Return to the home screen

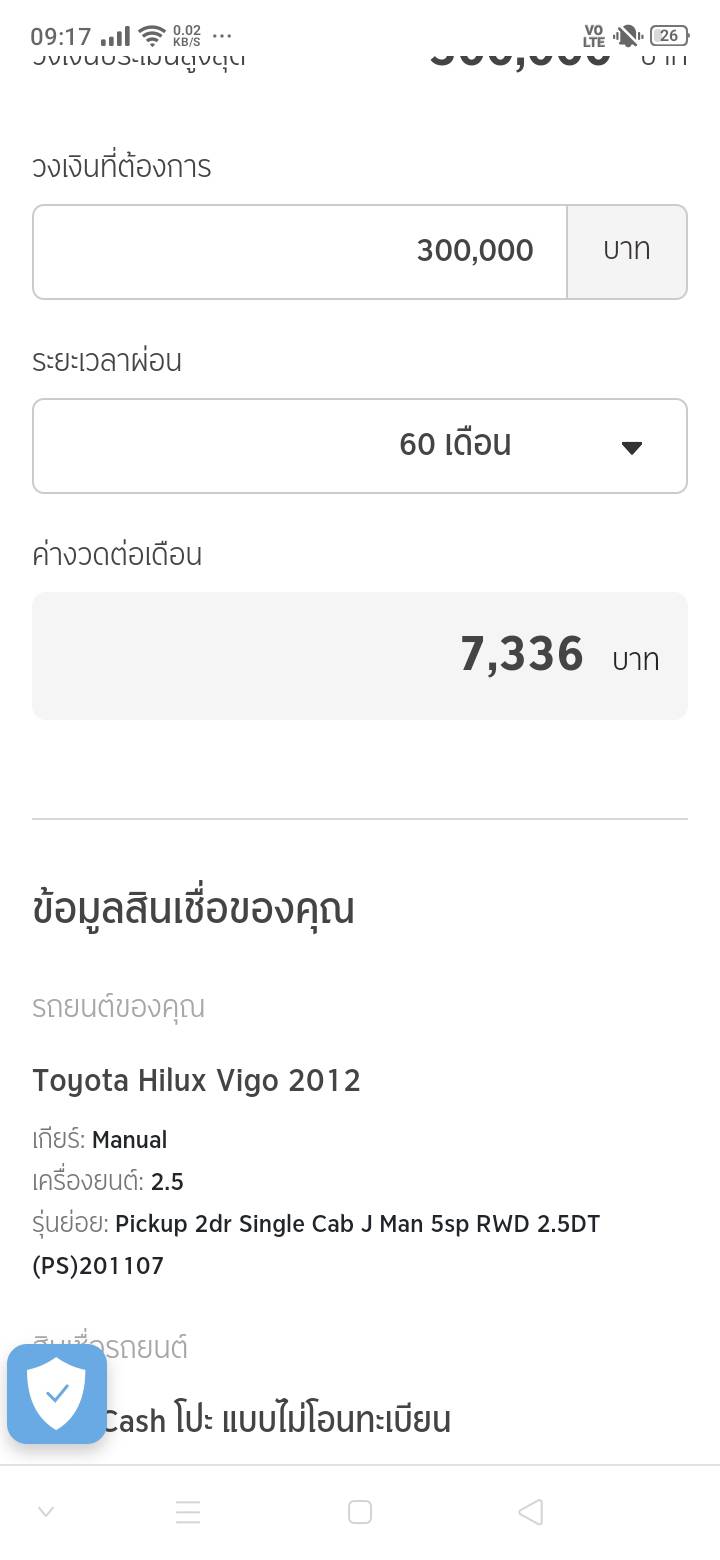360,1512
